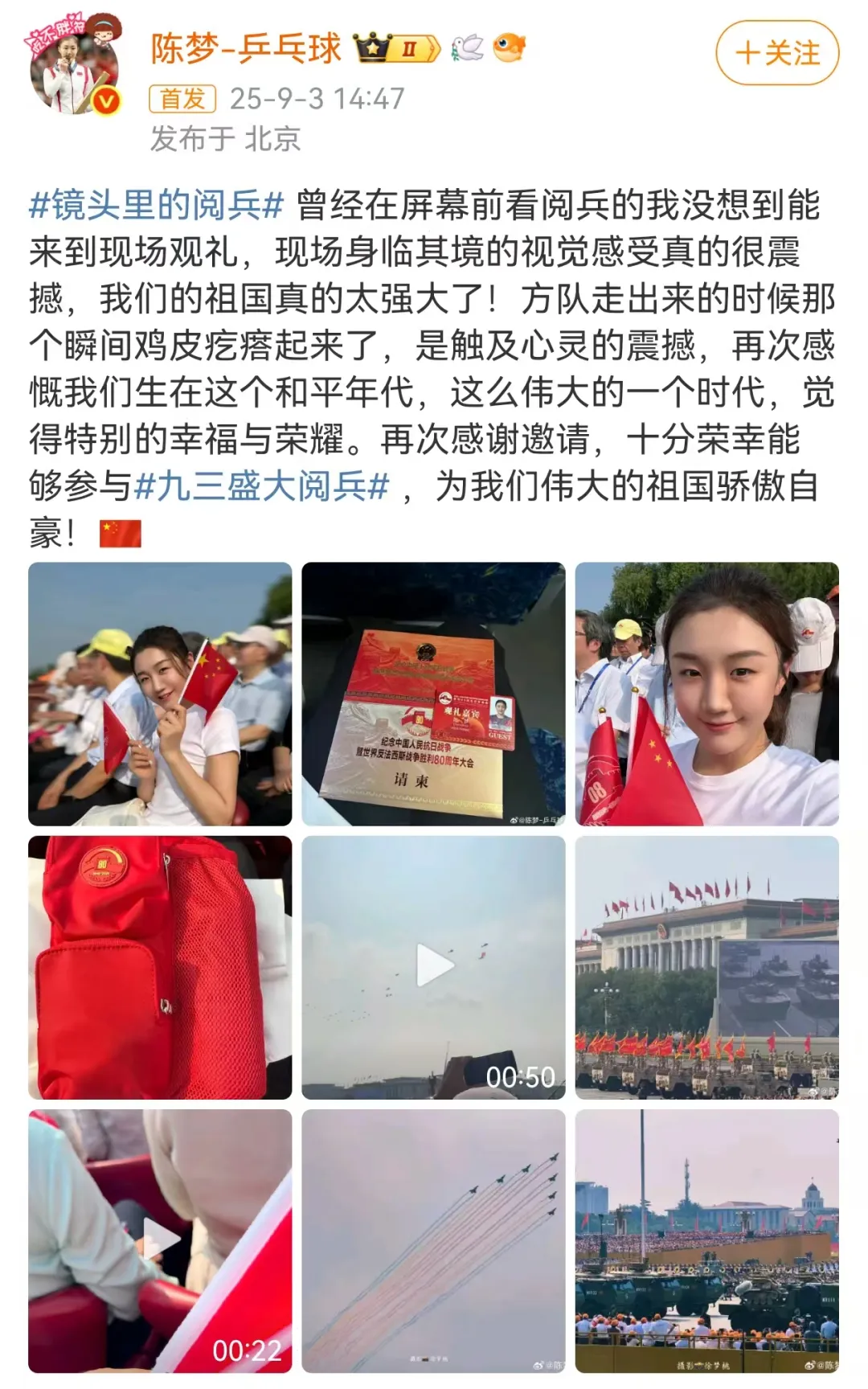Open the photo of woman holding small flag
The height and width of the screenshot is (1389, 868).
point(160,694)
